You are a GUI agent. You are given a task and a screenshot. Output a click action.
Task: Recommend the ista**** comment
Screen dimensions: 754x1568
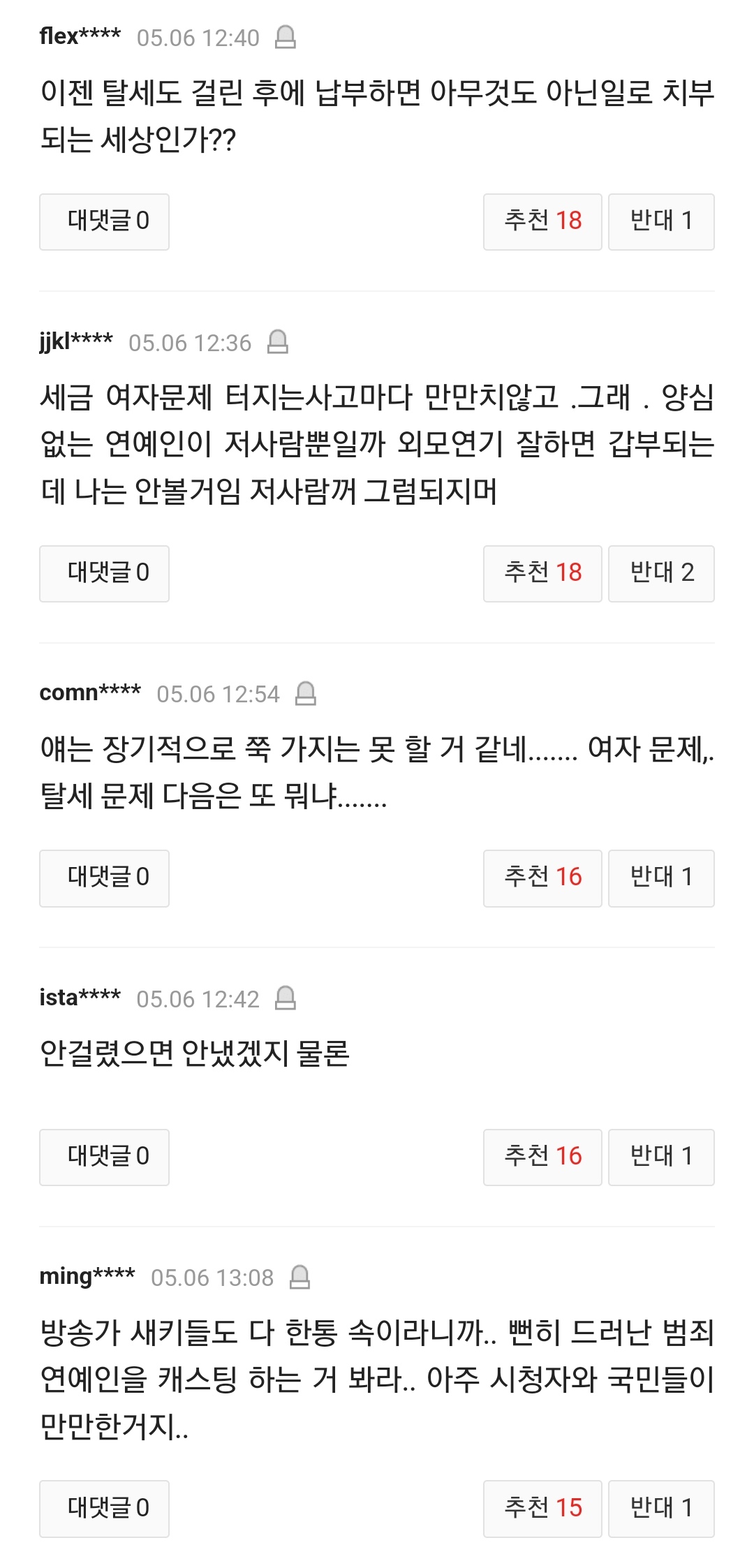pyautogui.click(x=542, y=1157)
